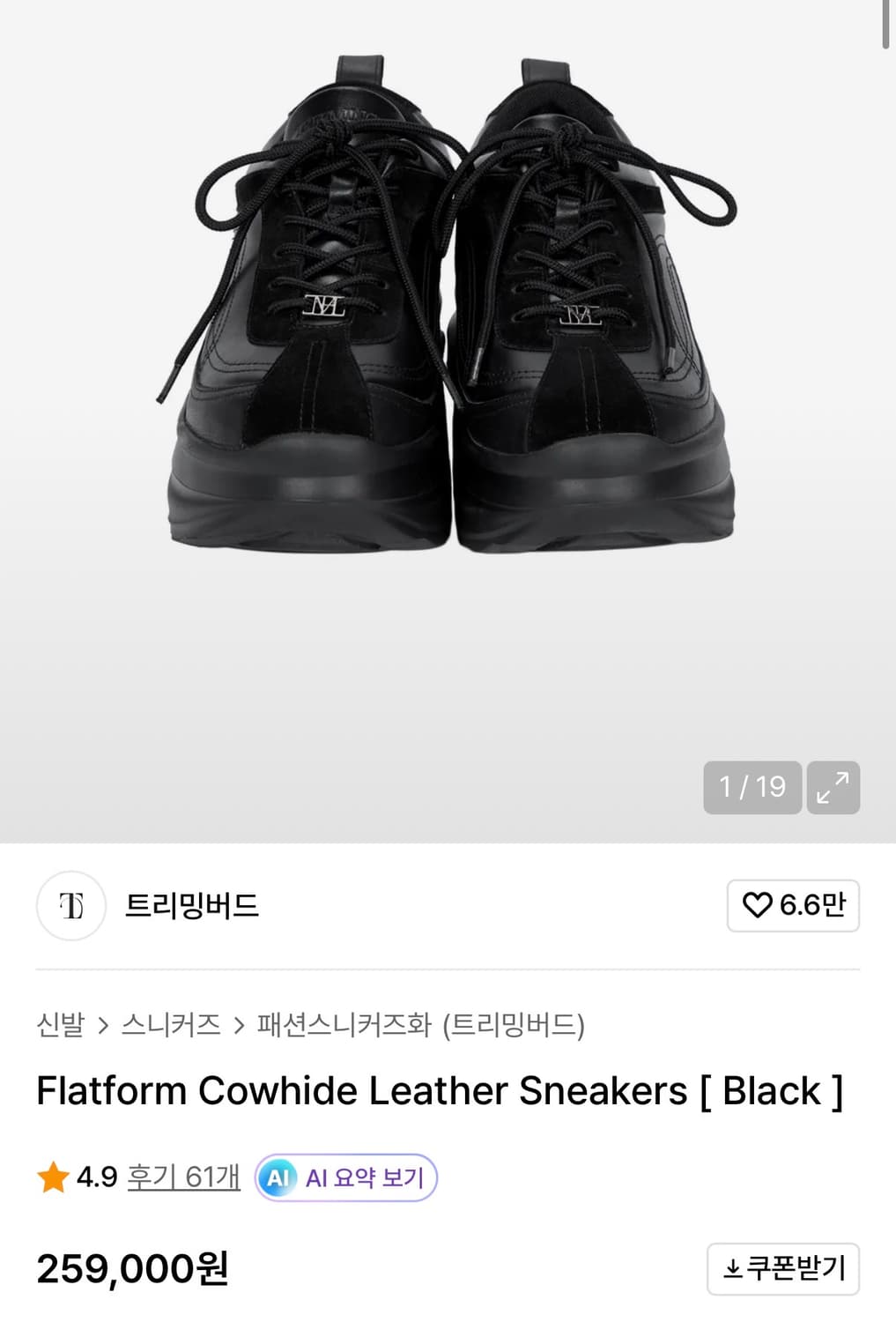Show the AI 요약 보기 review summary

click(346, 1177)
